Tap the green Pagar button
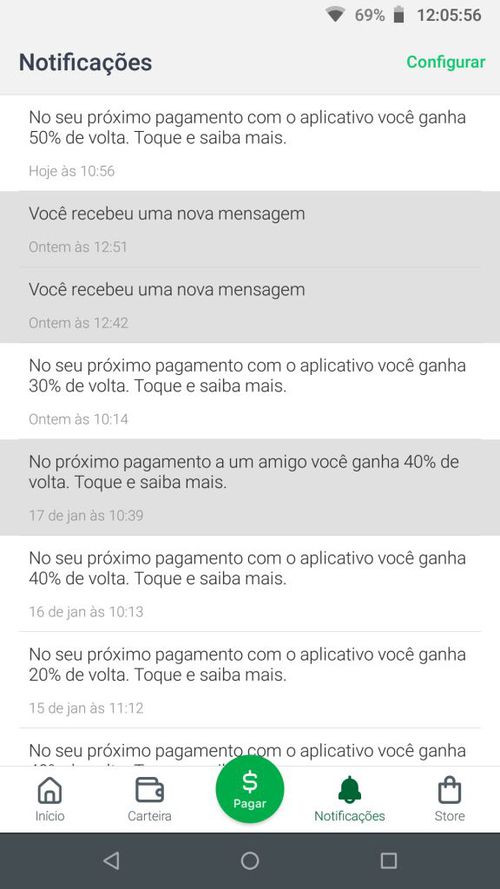This screenshot has width=500, height=889. click(250, 790)
